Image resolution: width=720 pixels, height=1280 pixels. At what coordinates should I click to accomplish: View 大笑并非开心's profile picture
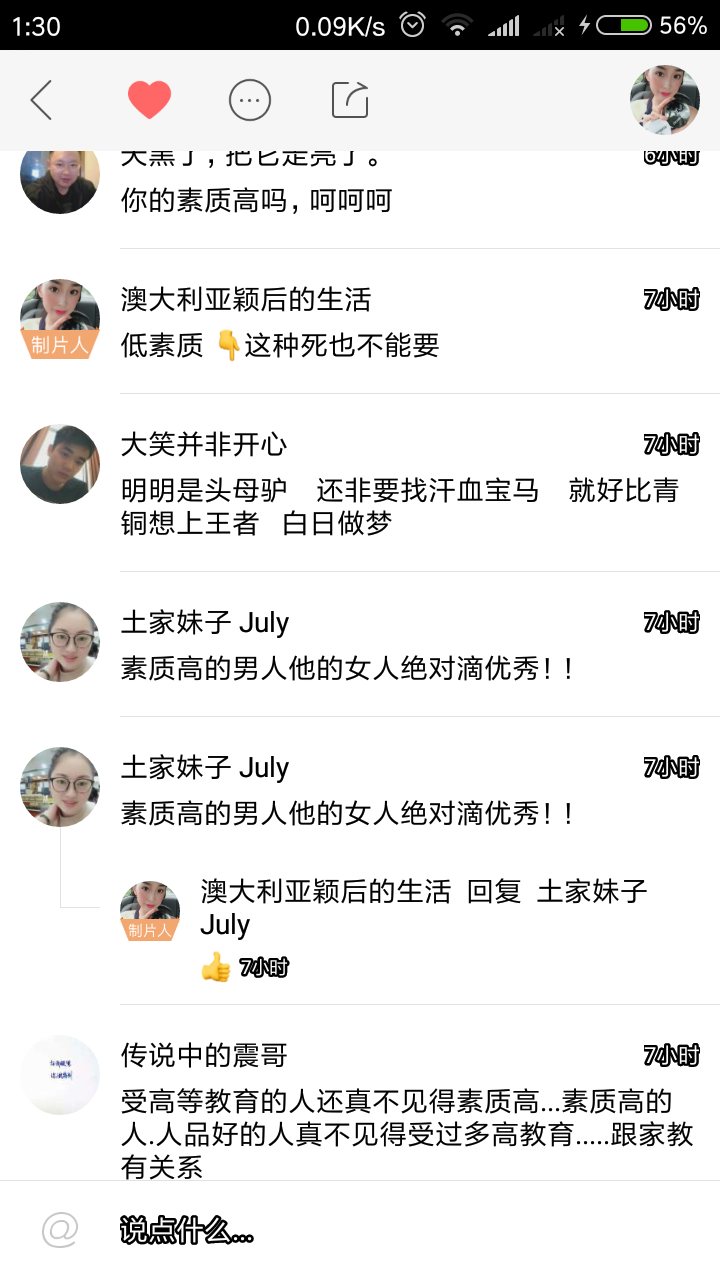coord(60,464)
